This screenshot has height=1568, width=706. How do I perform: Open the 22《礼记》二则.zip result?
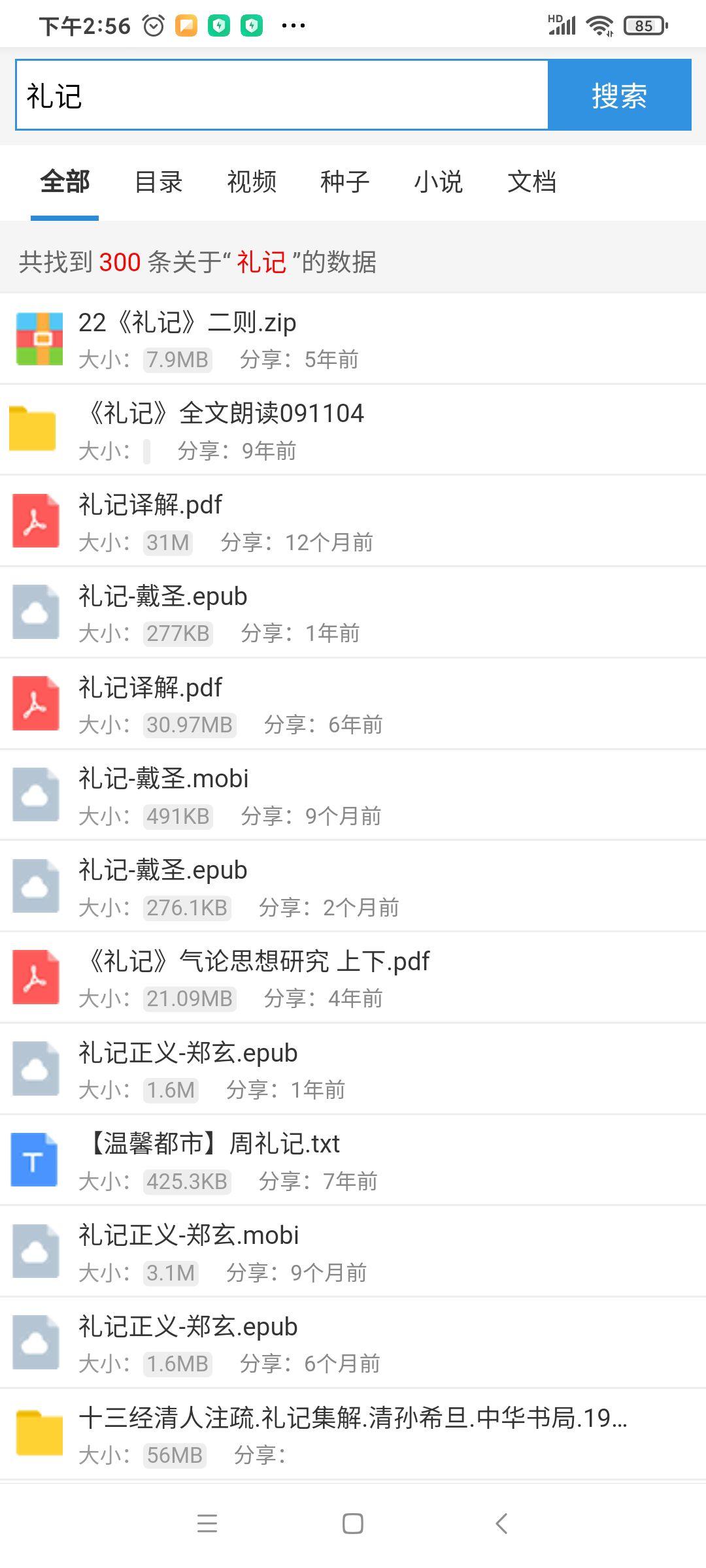pyautogui.click(x=188, y=323)
